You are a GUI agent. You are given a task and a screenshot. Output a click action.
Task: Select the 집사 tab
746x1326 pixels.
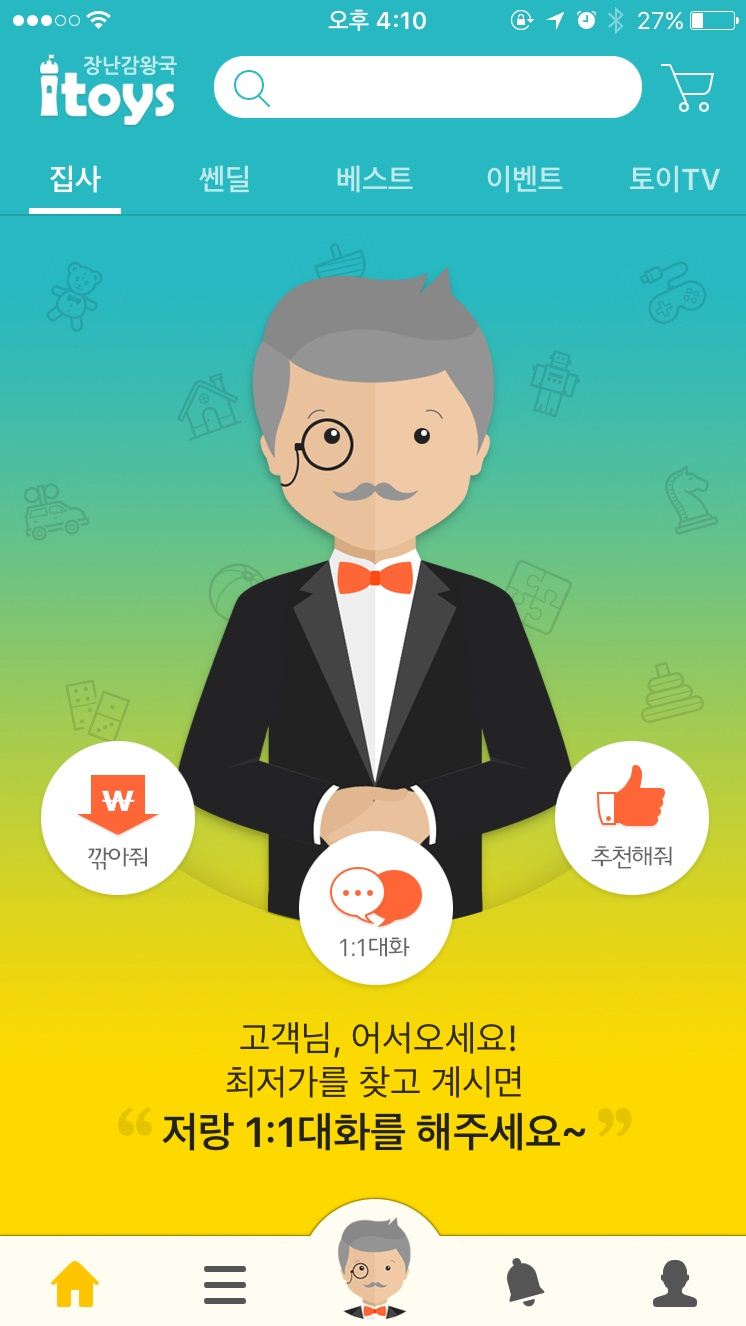click(75, 179)
